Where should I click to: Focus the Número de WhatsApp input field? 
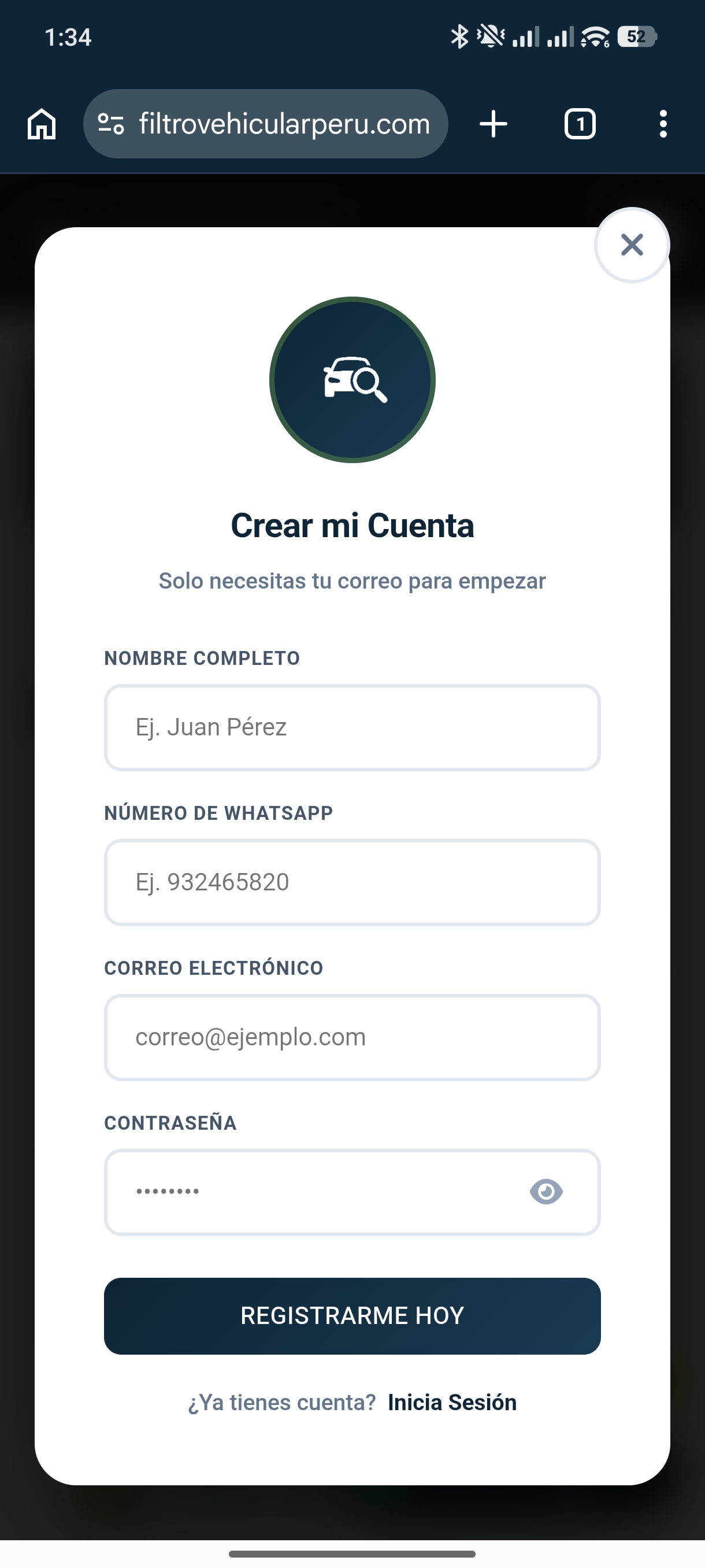tap(352, 883)
